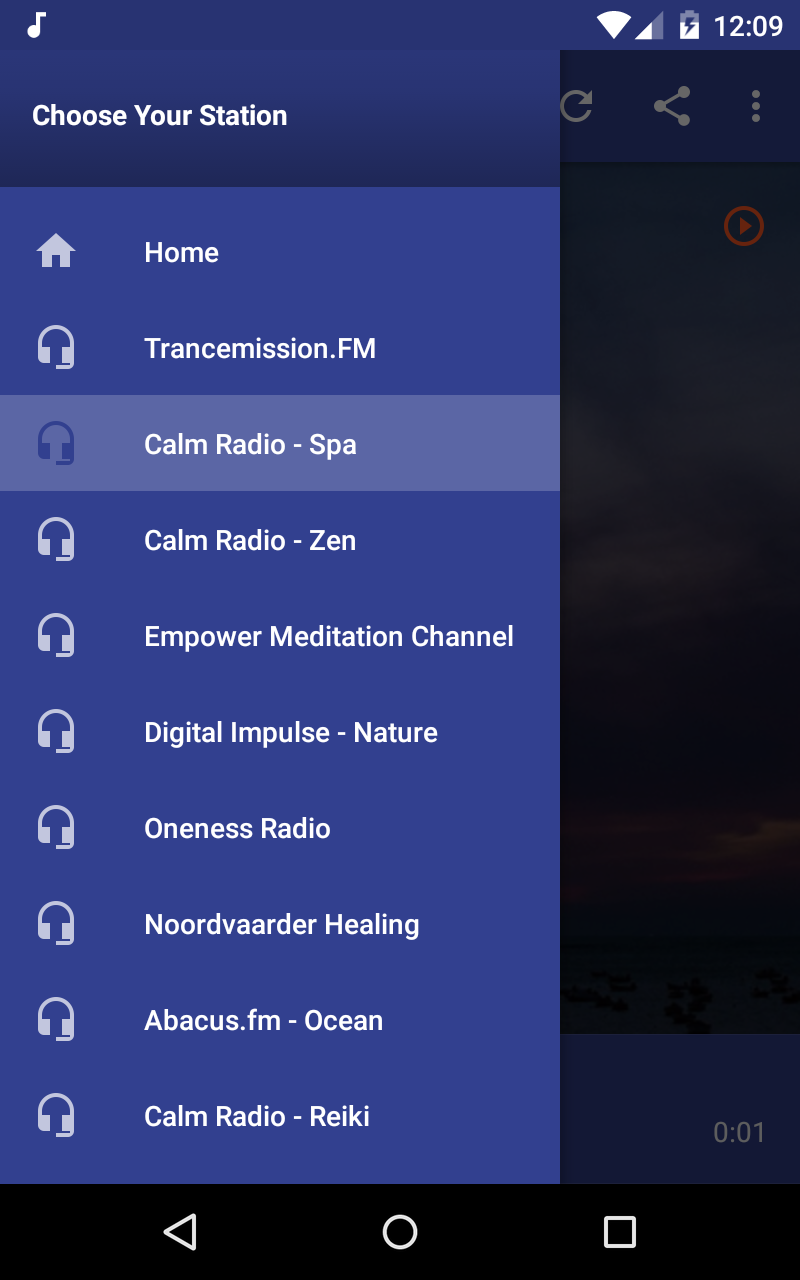This screenshot has height=1280, width=800.
Task: Select the Trancemission.FM station entry
Action: click(260, 348)
